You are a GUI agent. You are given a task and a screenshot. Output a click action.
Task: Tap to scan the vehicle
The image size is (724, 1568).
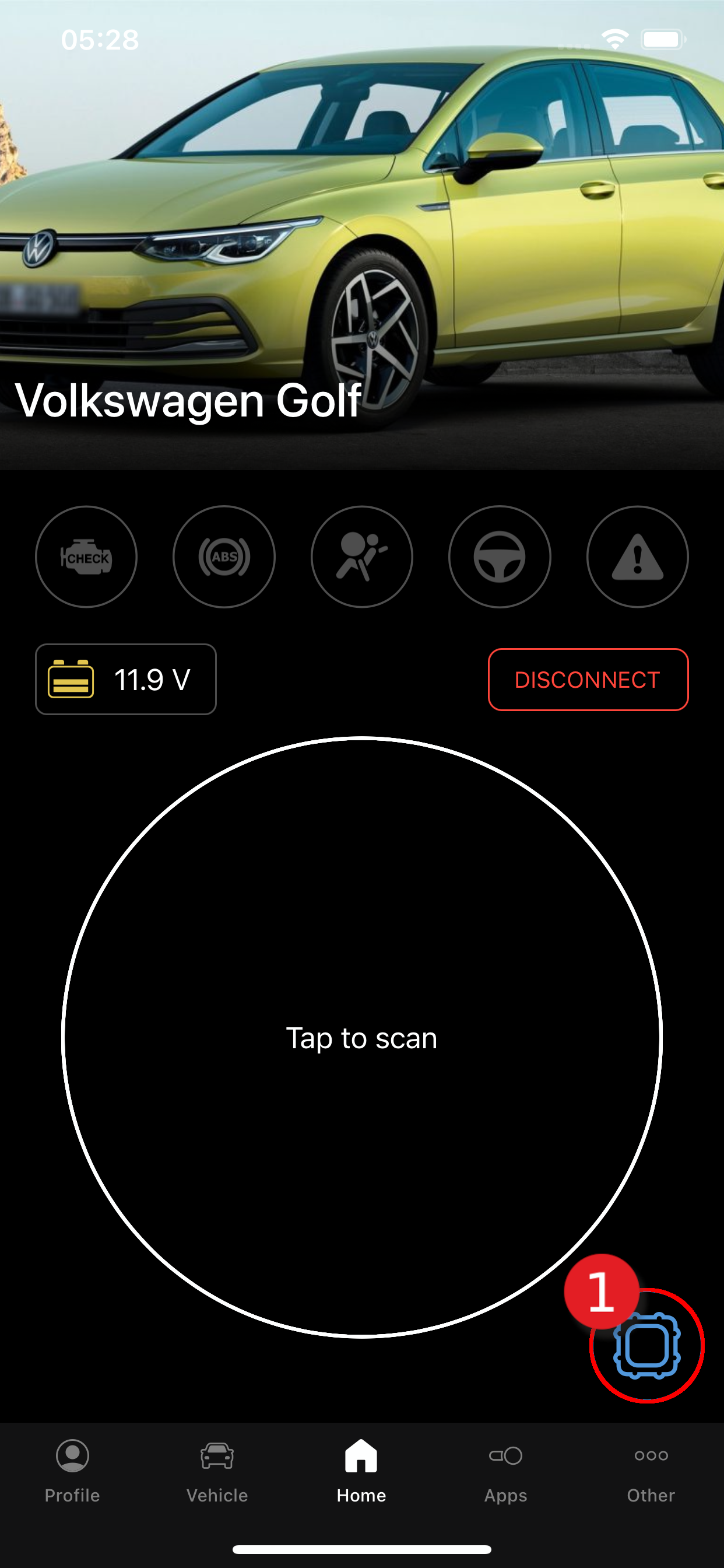click(x=361, y=1037)
